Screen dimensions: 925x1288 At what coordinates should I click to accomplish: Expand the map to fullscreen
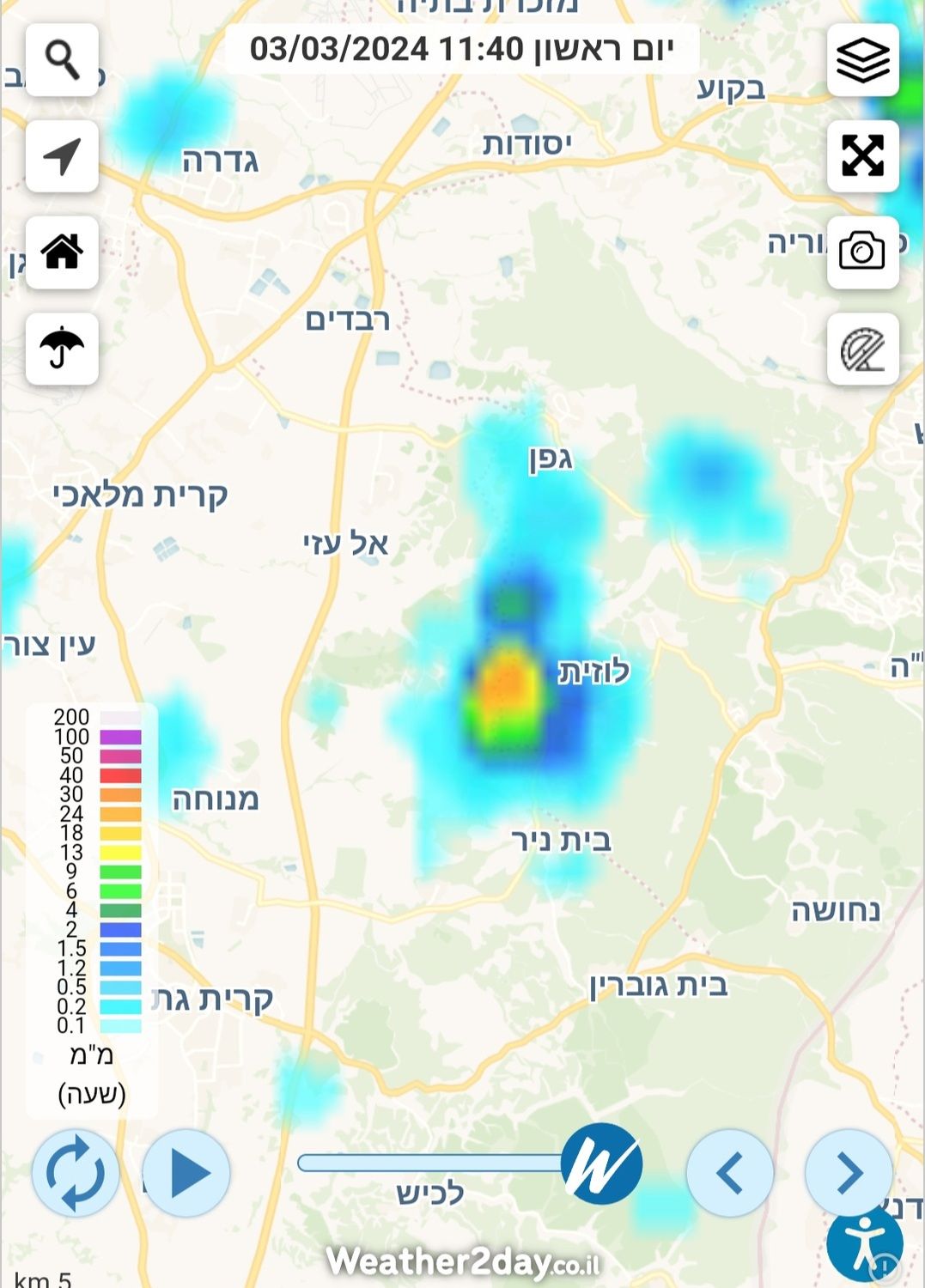(x=862, y=156)
